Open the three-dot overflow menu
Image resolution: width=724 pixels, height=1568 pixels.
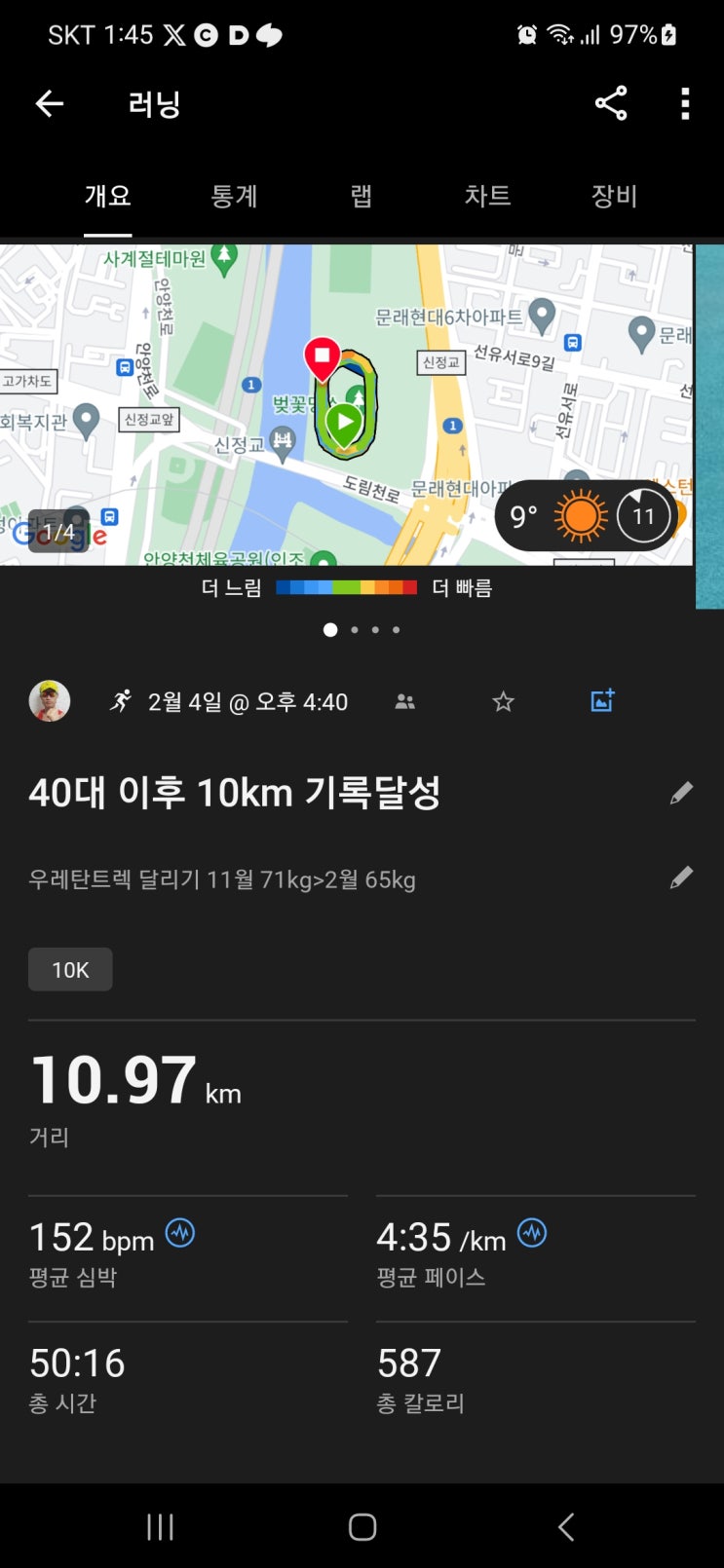point(685,103)
